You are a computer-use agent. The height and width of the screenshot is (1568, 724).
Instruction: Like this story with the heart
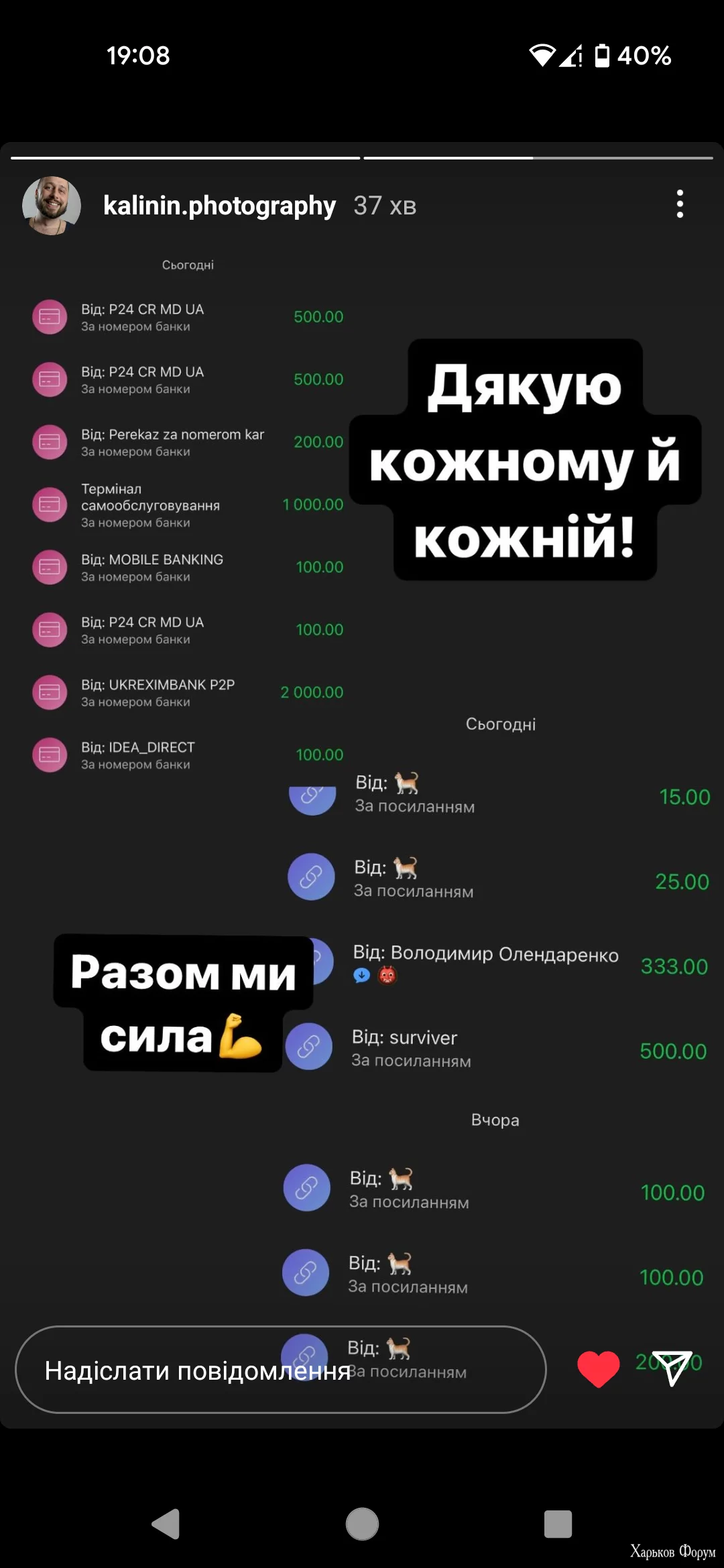[x=598, y=1369]
